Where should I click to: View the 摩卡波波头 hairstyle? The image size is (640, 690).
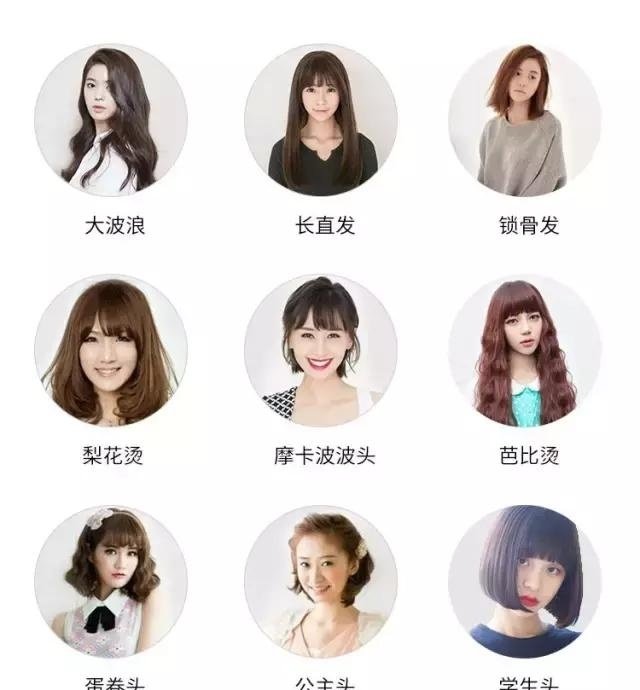321,350
